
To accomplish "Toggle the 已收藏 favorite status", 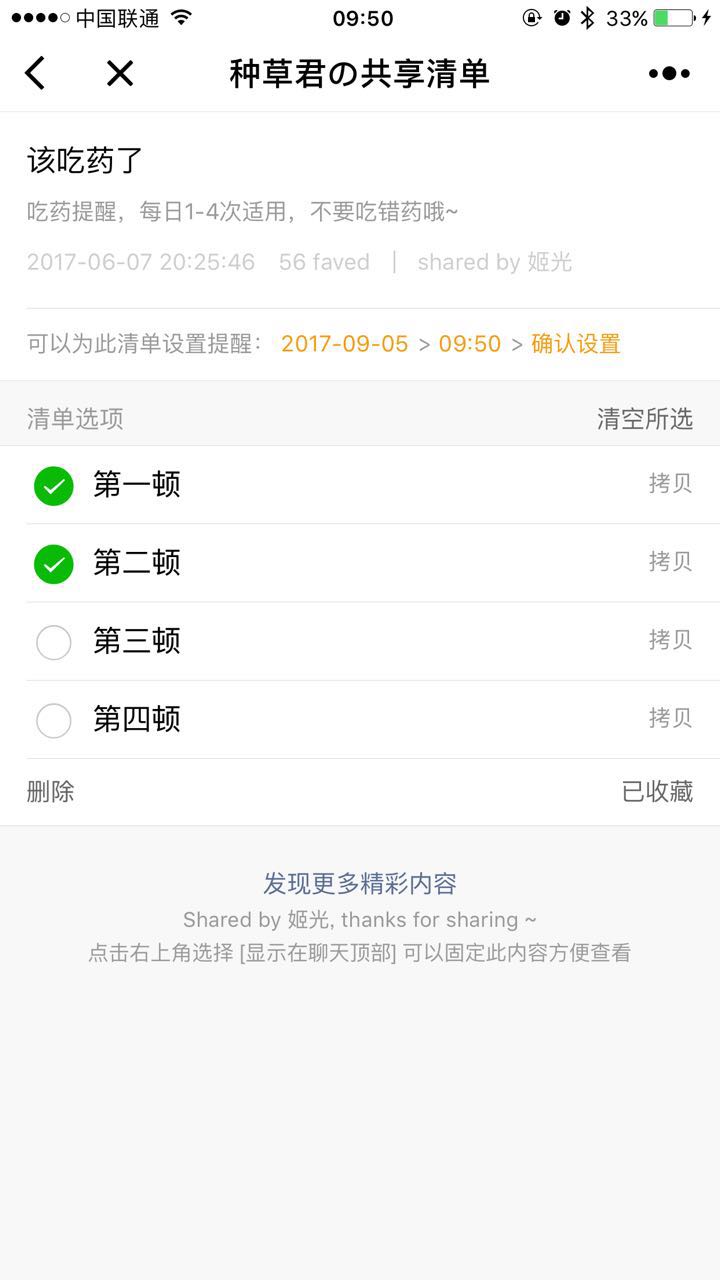I will (x=657, y=792).
